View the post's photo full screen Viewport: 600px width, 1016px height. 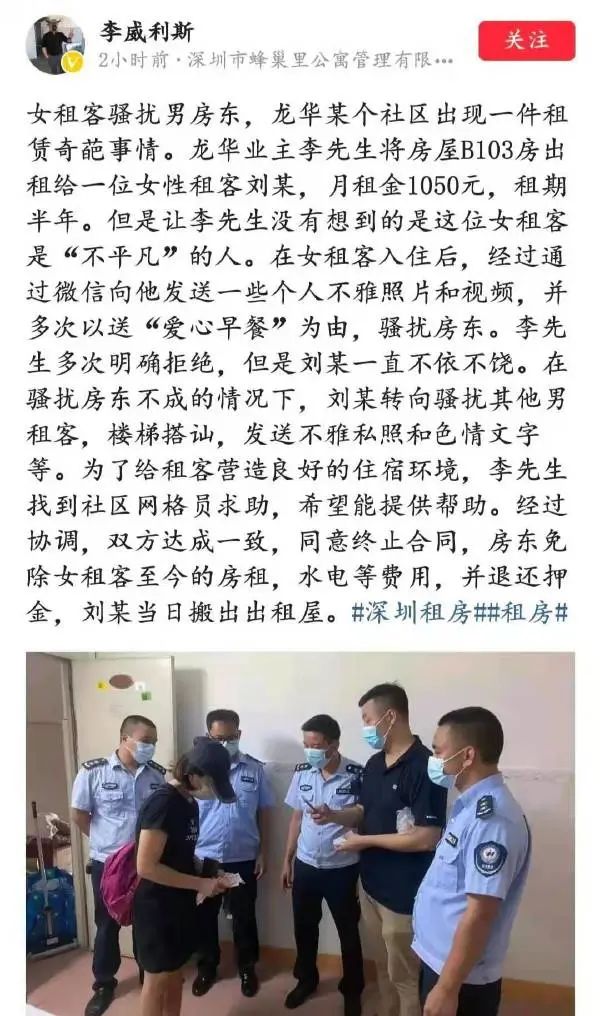(x=300, y=833)
